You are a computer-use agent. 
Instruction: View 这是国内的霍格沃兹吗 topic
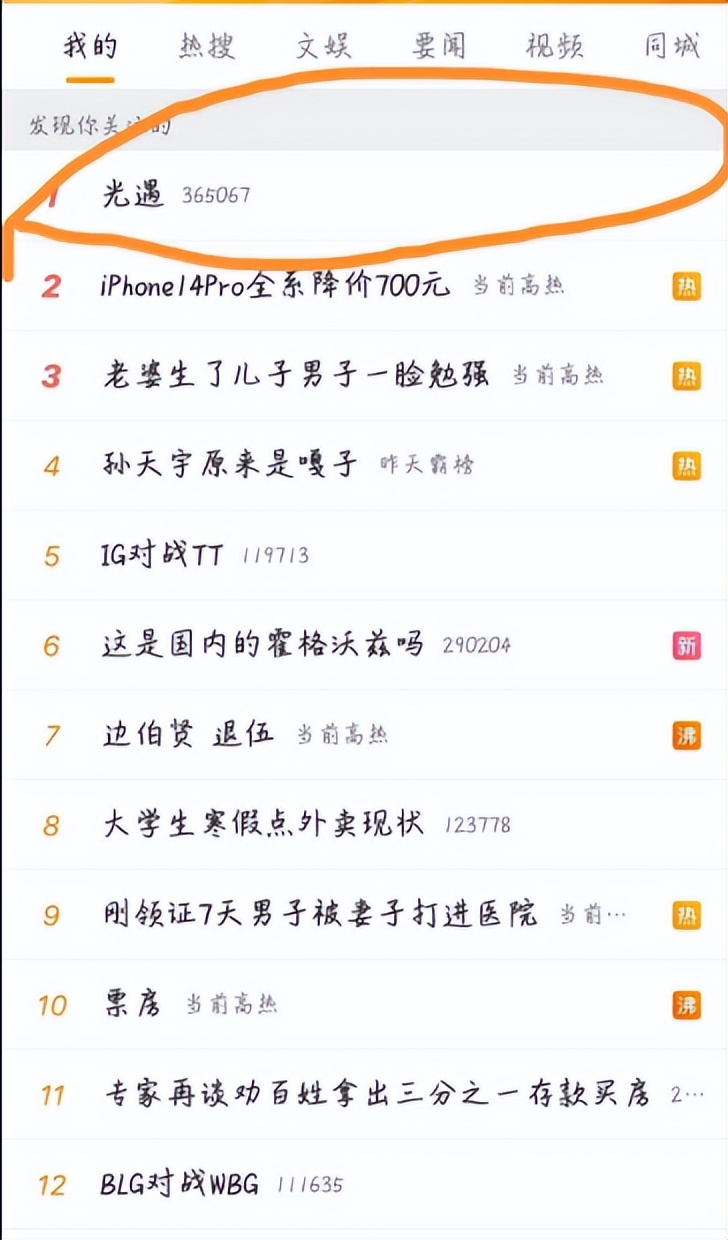click(x=263, y=645)
